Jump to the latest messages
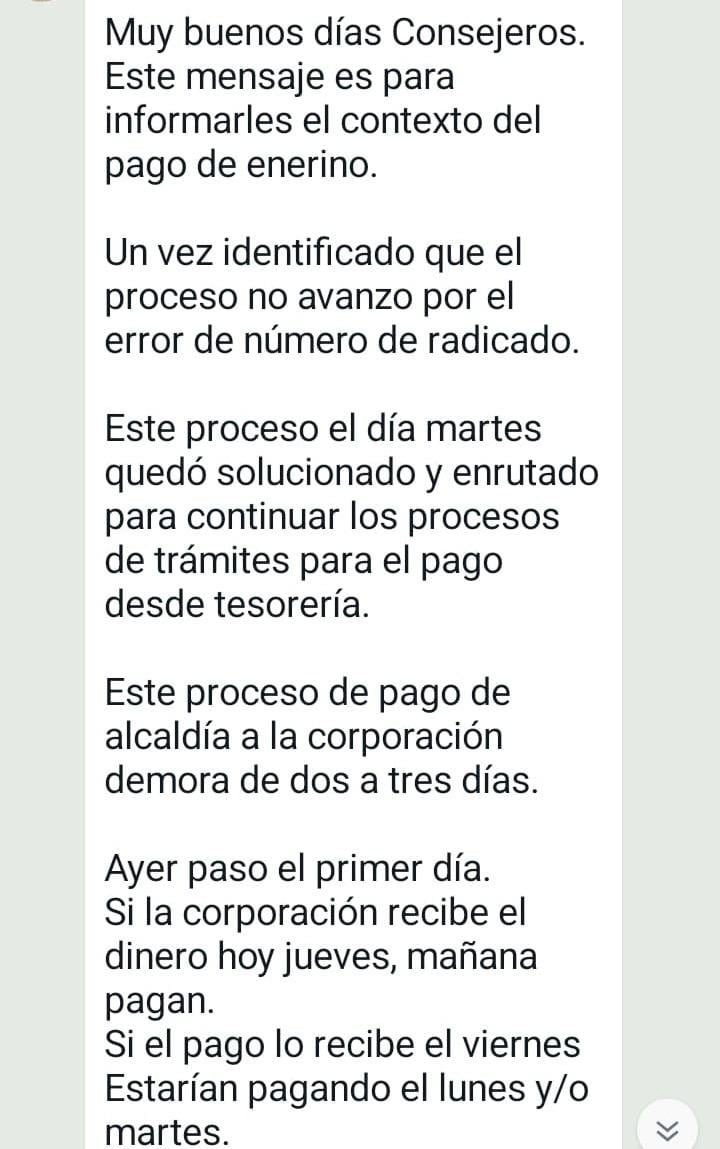The width and height of the screenshot is (720, 1149). coord(668,1128)
